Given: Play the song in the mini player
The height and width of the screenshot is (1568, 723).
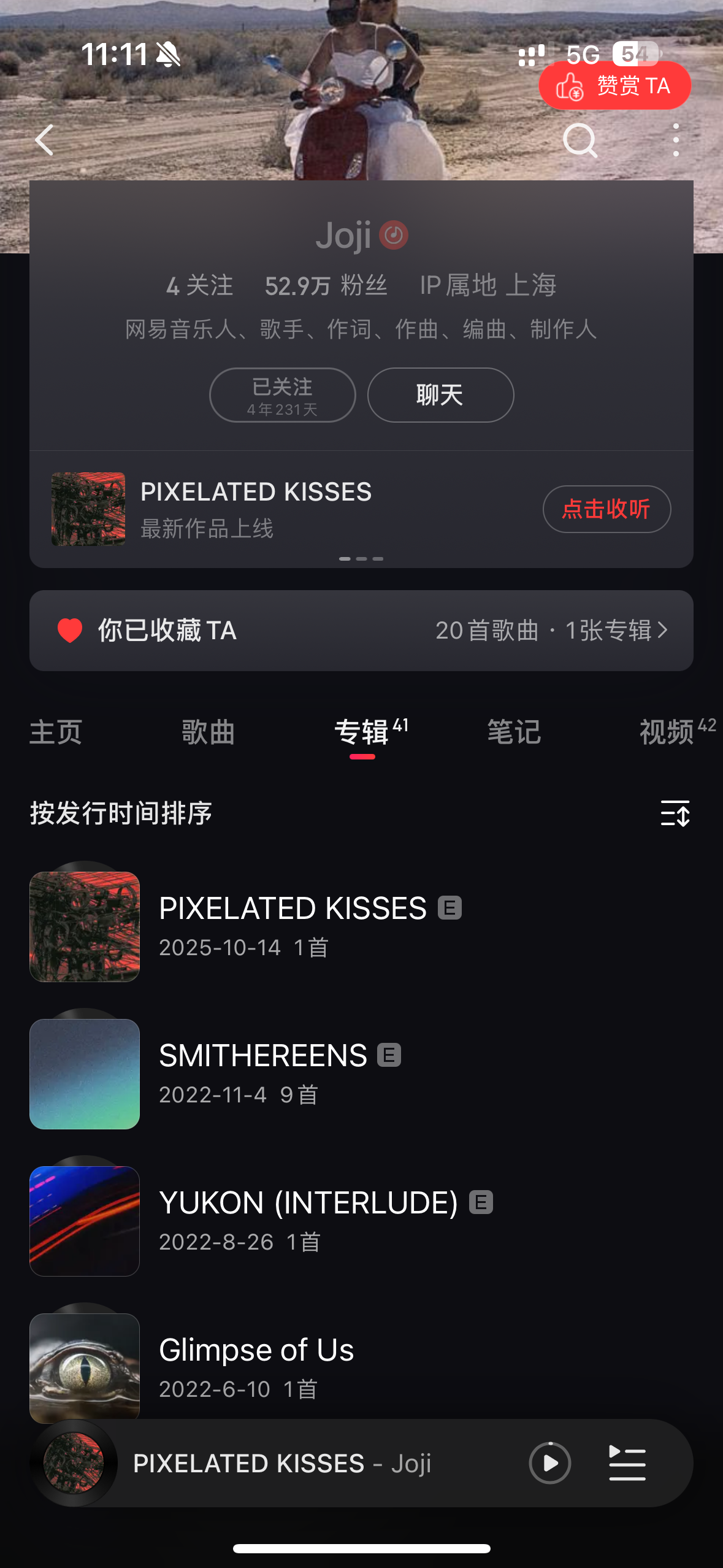Looking at the screenshot, I should click(x=549, y=1463).
